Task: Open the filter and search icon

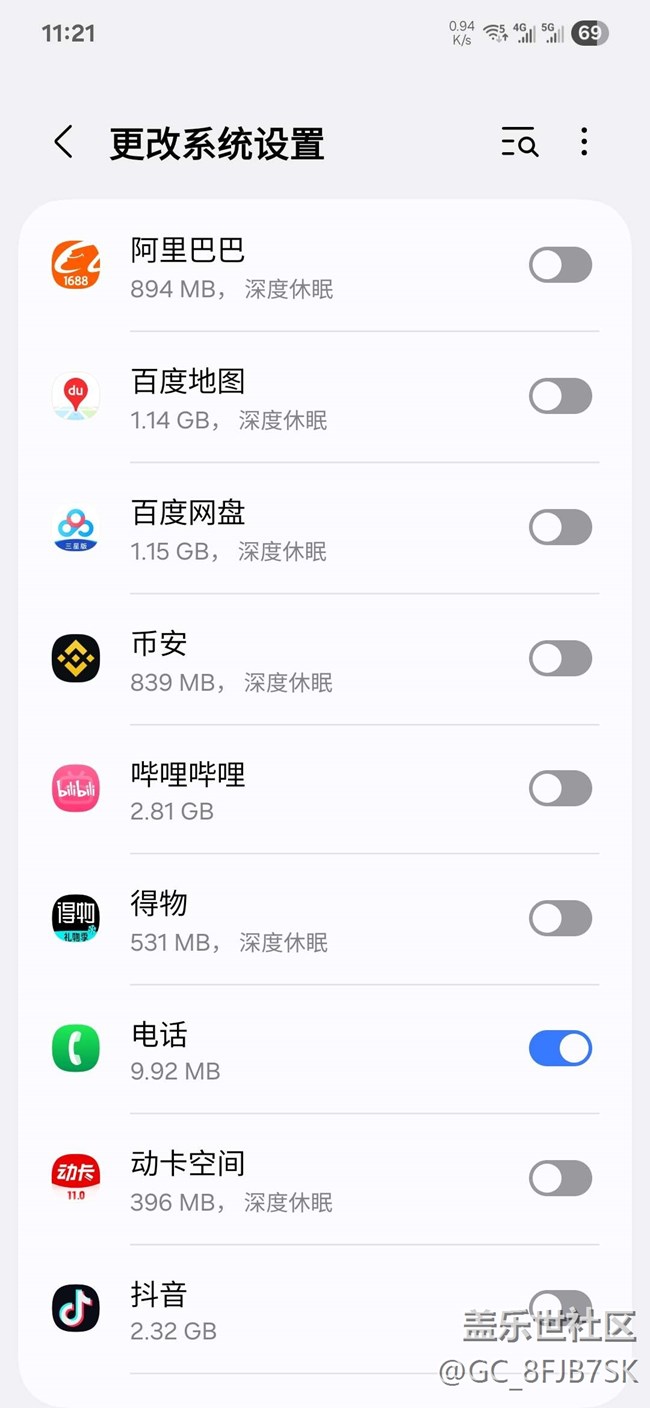Action: pos(519,143)
